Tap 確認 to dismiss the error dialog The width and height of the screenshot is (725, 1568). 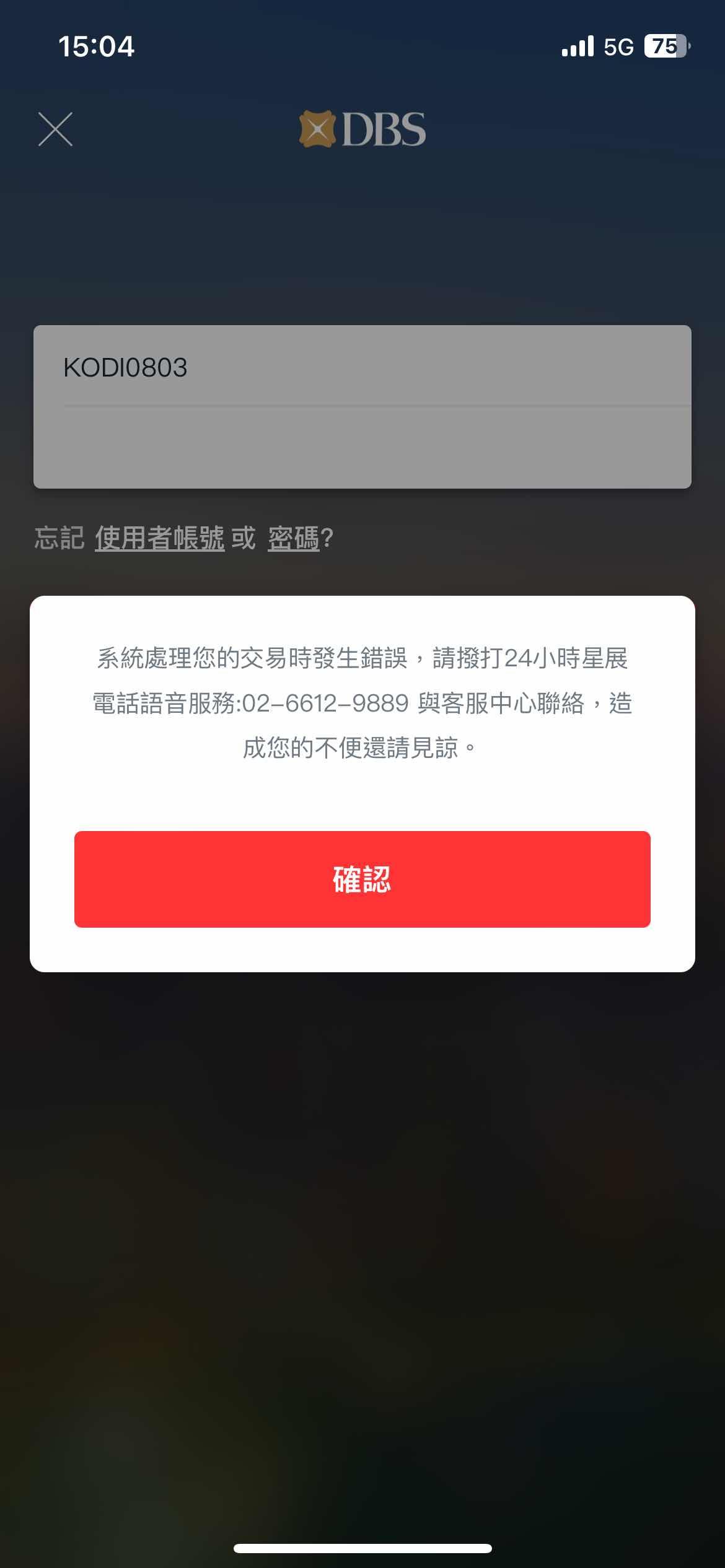362,879
